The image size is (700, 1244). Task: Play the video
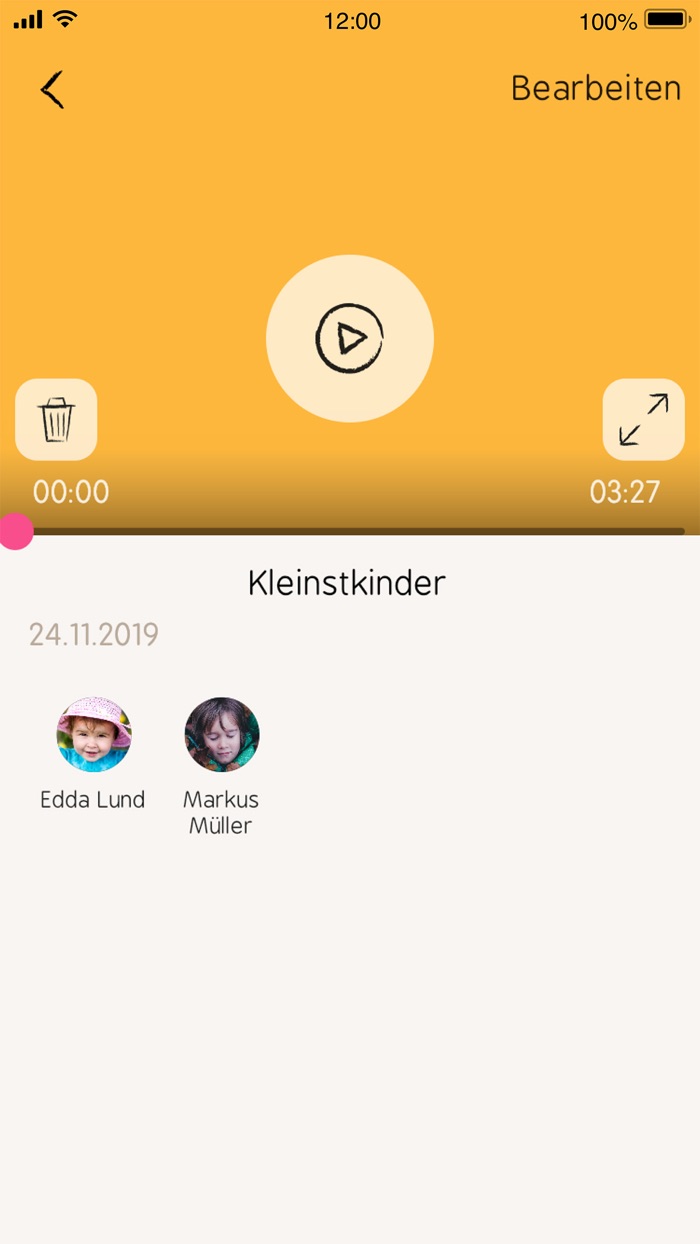[350, 339]
